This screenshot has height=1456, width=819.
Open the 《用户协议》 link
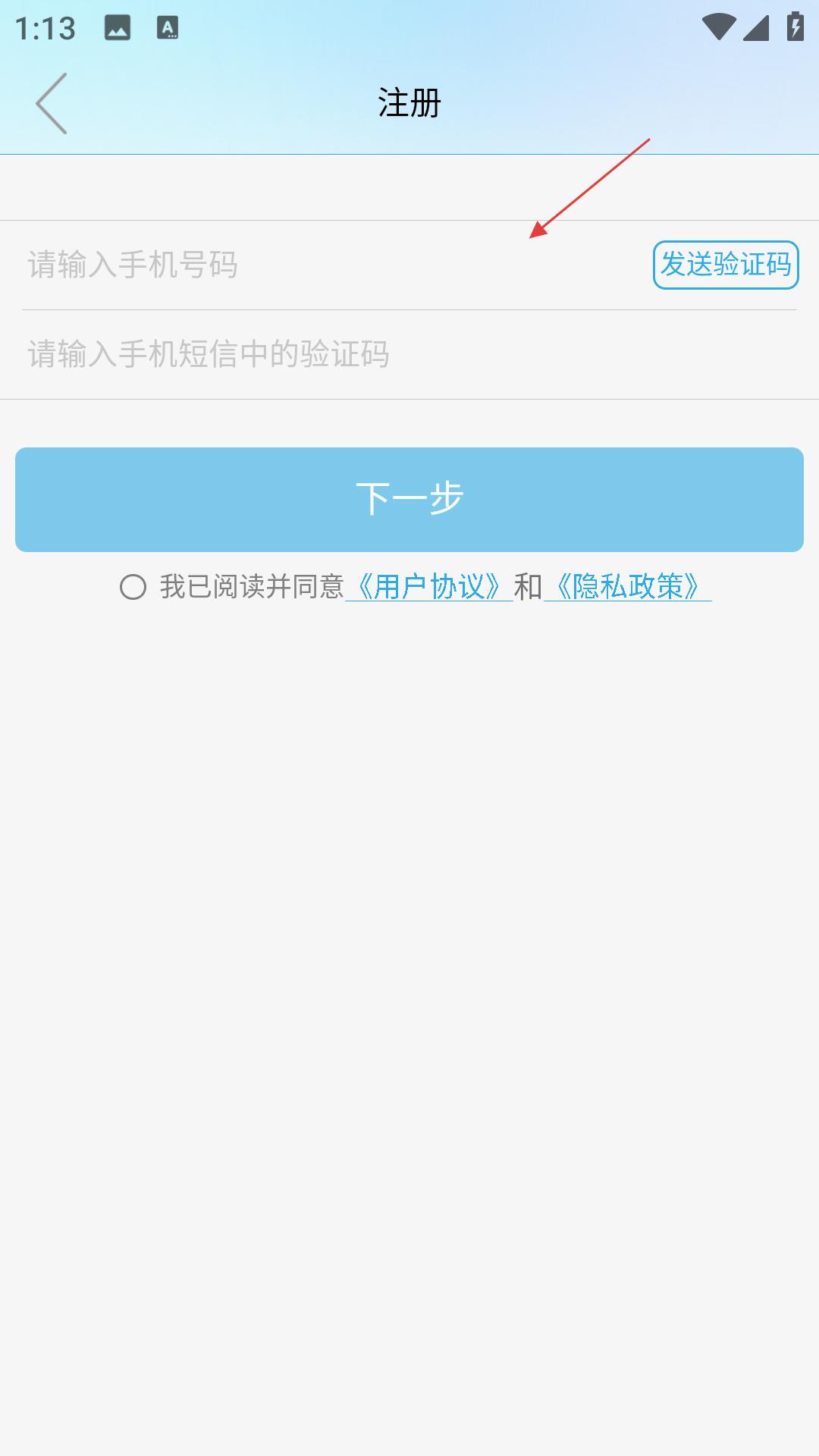(x=429, y=587)
